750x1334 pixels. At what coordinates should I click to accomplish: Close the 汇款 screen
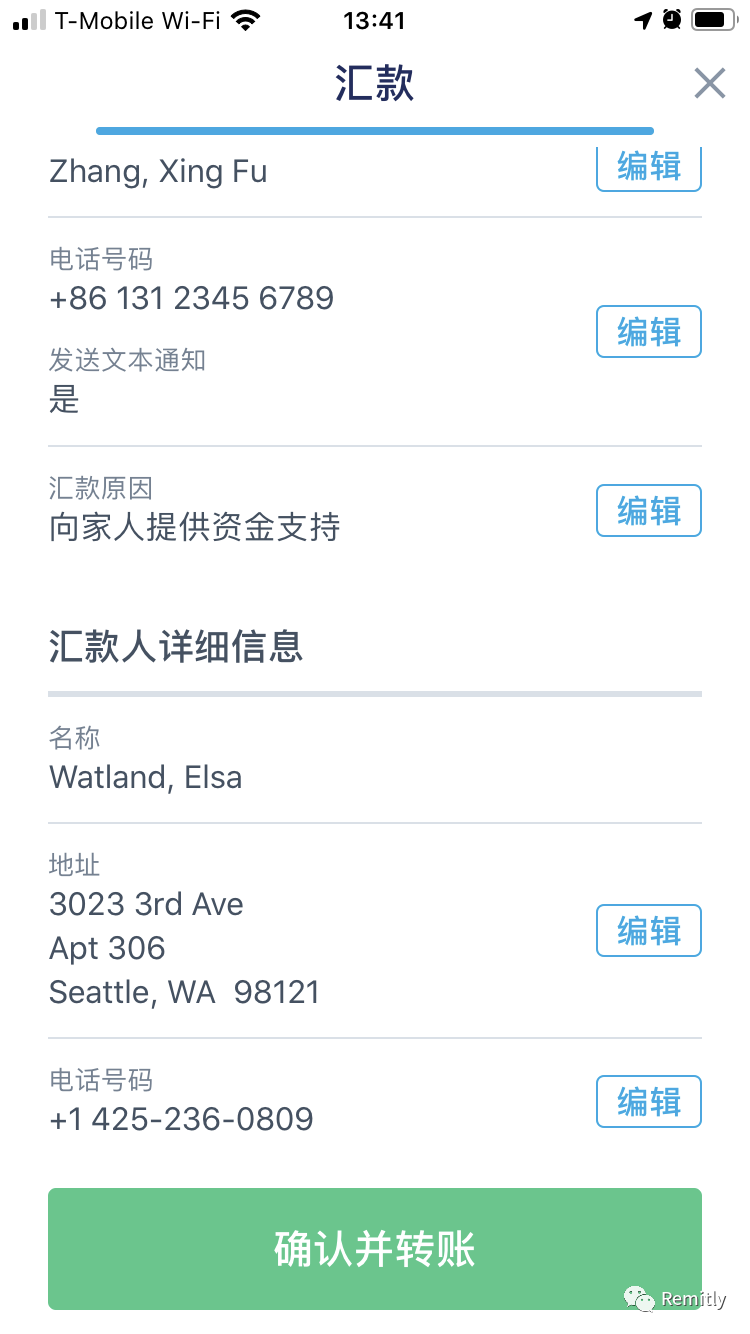[709, 84]
